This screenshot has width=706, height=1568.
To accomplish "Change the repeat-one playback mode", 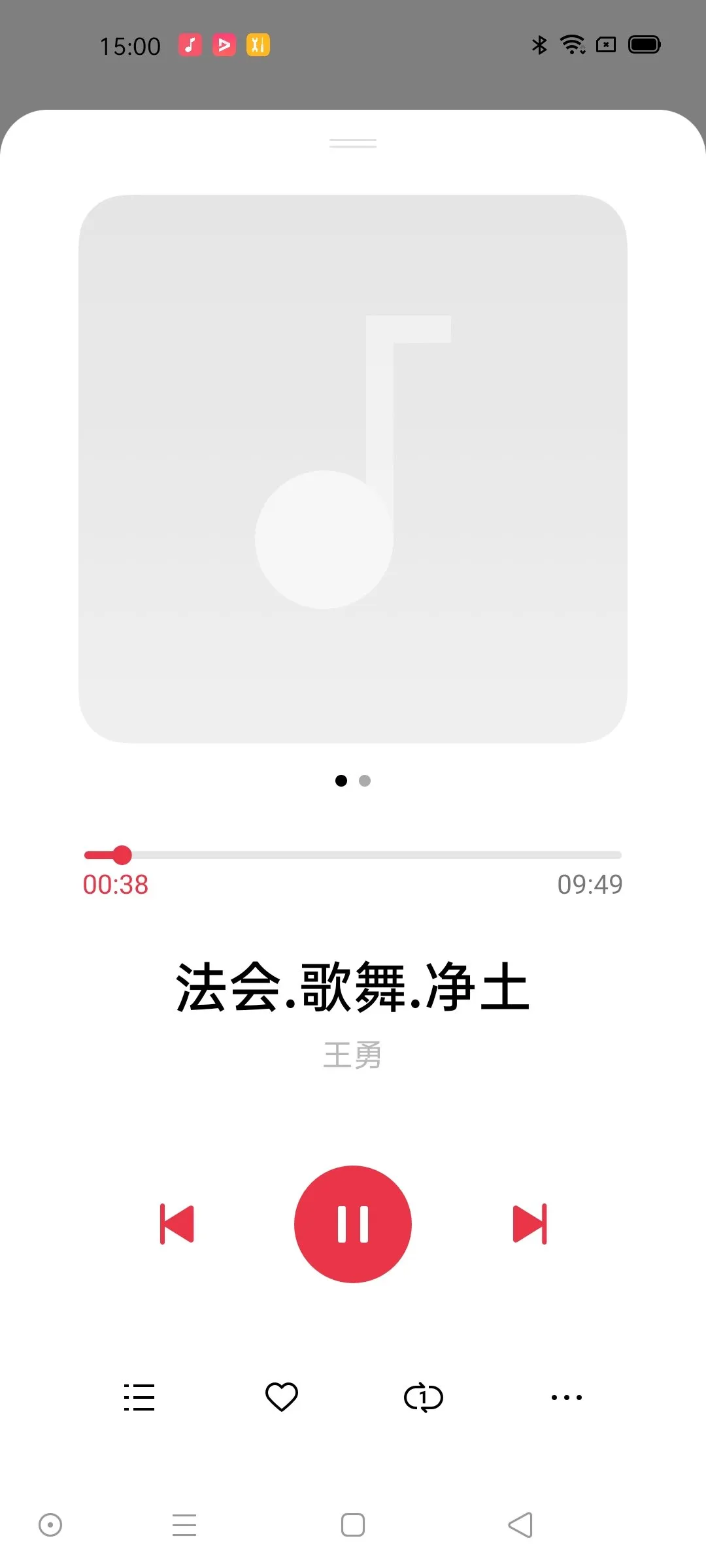I will pos(424,1397).
